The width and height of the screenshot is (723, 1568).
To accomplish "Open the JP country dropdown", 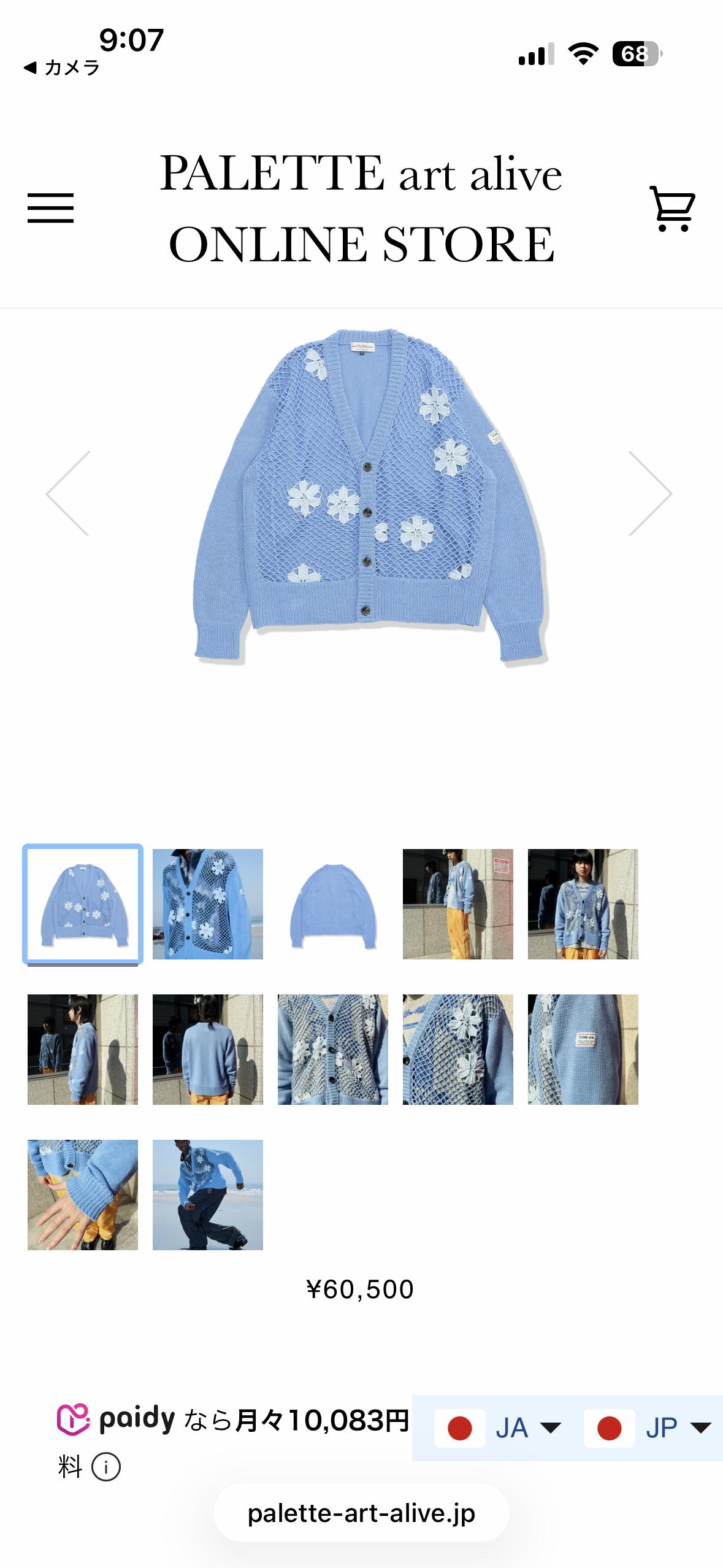I will (649, 1428).
